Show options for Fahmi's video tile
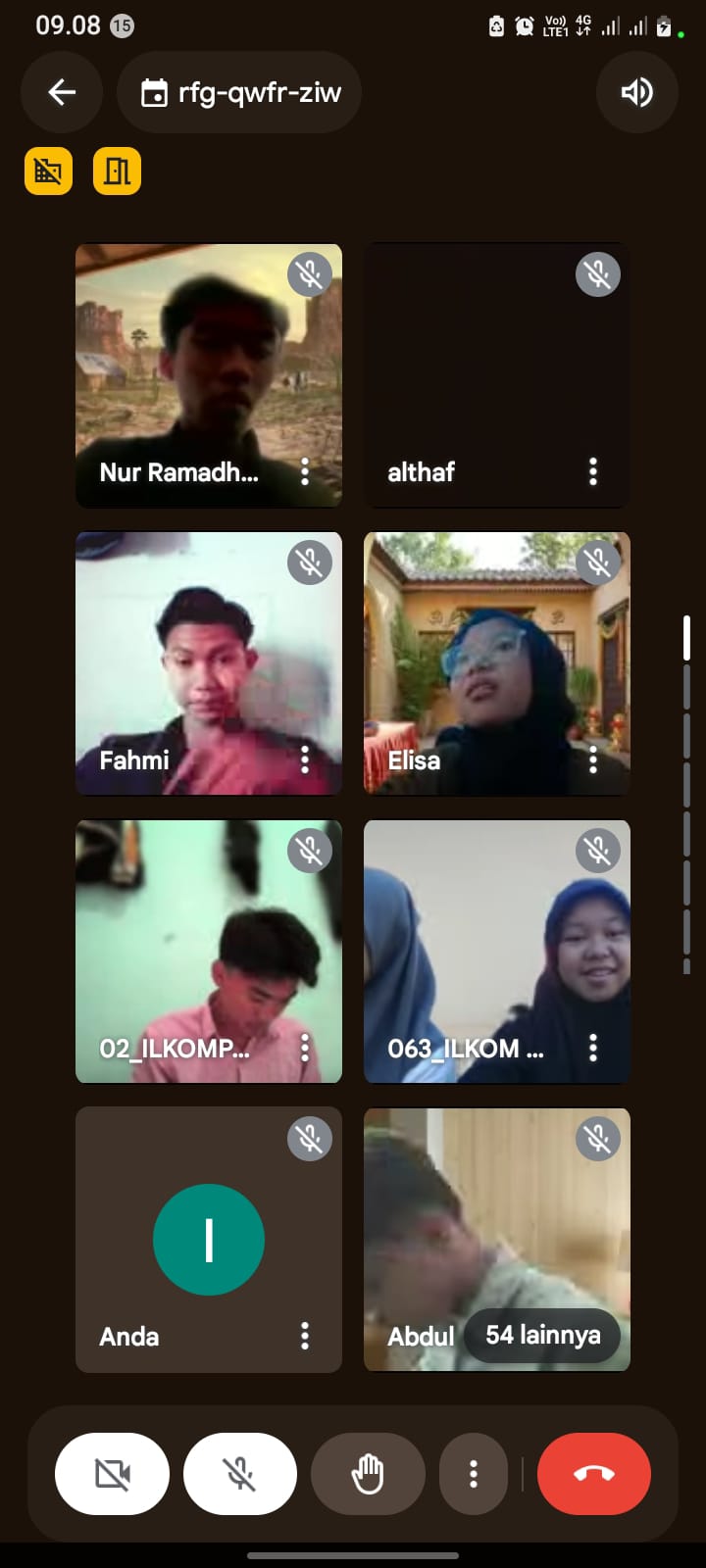The height and width of the screenshot is (1568, 706). click(305, 759)
